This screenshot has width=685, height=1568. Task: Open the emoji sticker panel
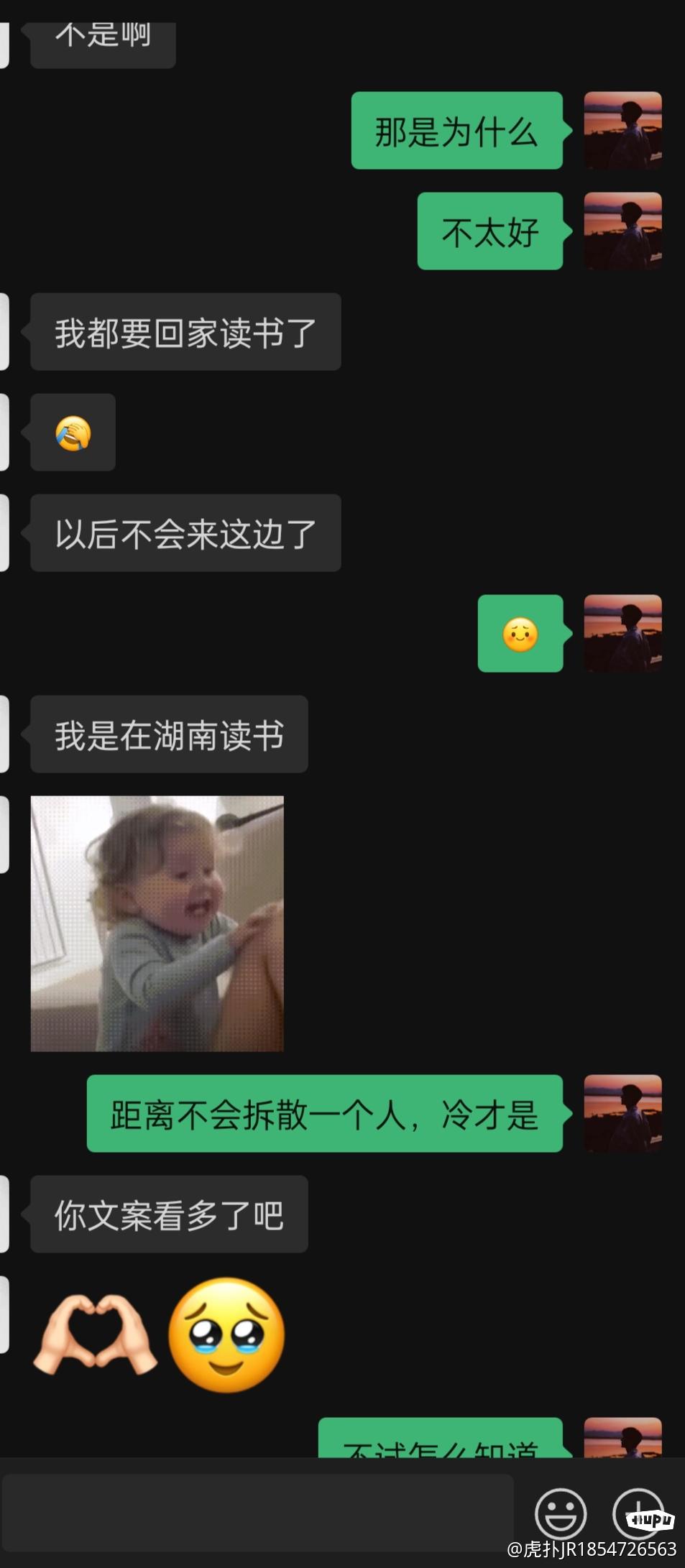[561, 1513]
